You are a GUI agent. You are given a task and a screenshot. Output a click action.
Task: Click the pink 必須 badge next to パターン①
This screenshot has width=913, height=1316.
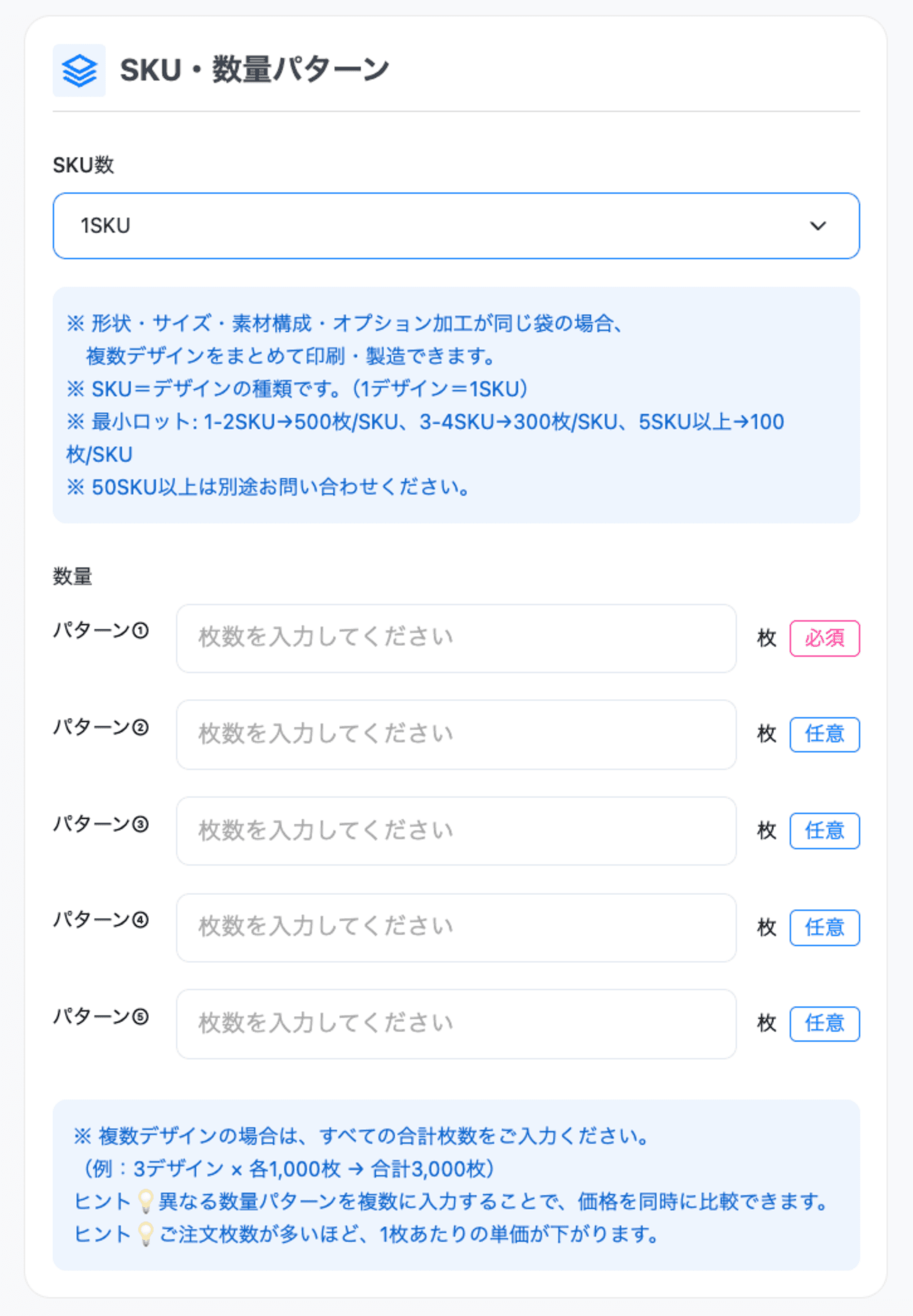coord(825,638)
